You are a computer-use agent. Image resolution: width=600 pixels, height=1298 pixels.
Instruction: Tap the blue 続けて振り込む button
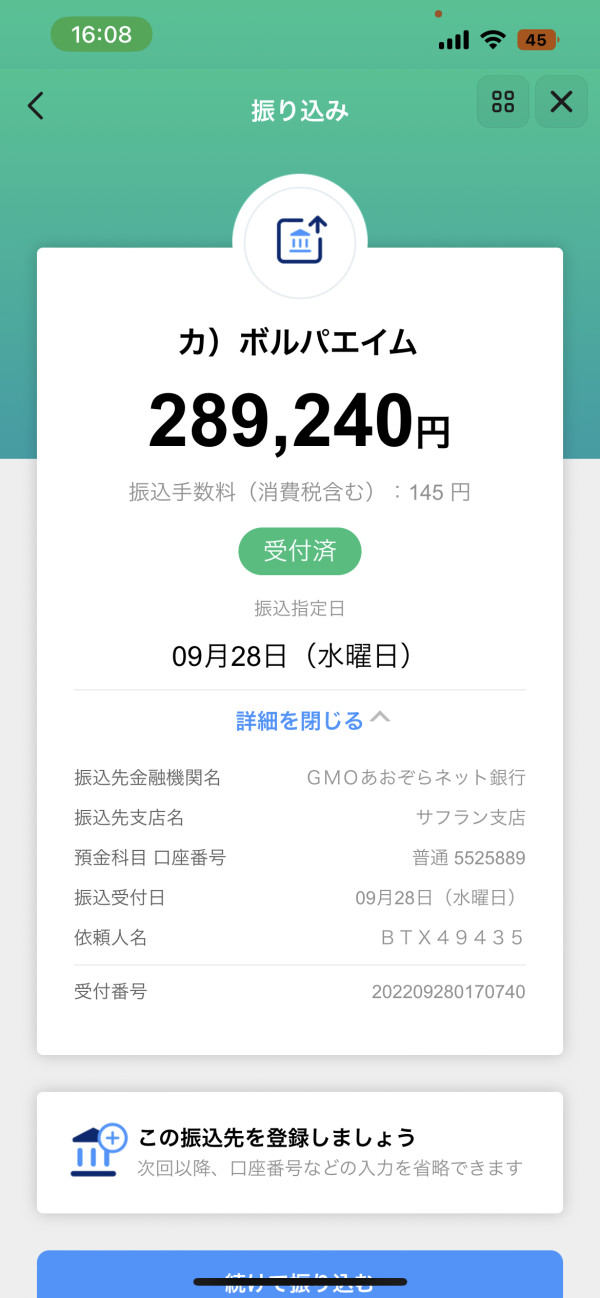[x=300, y=1274]
